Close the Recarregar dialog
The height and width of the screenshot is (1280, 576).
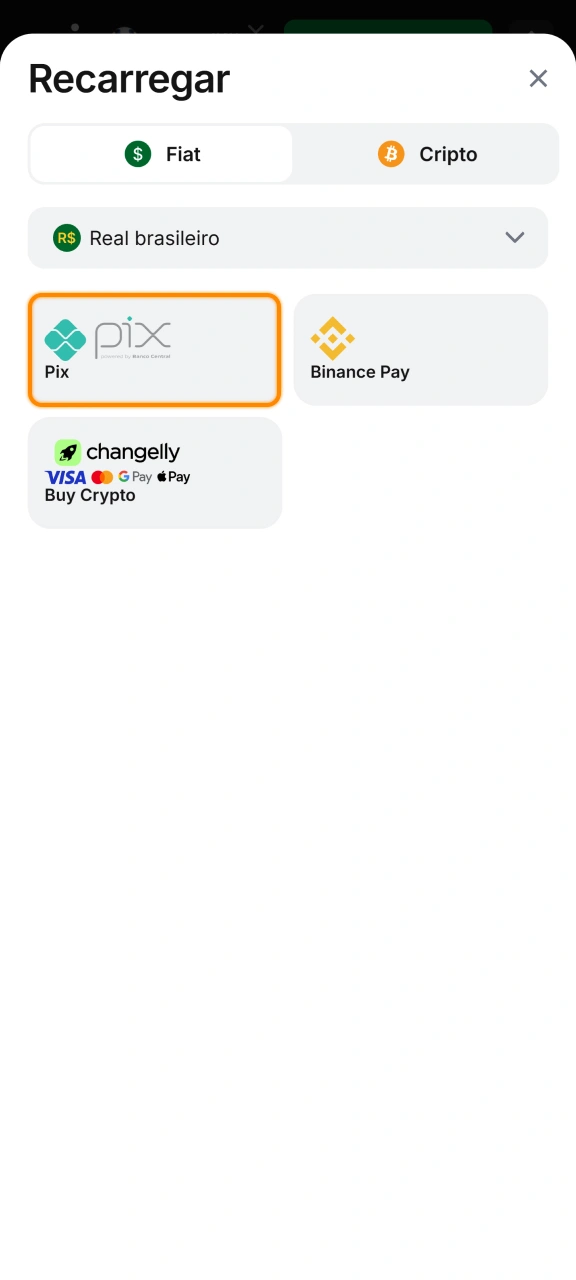(x=538, y=79)
